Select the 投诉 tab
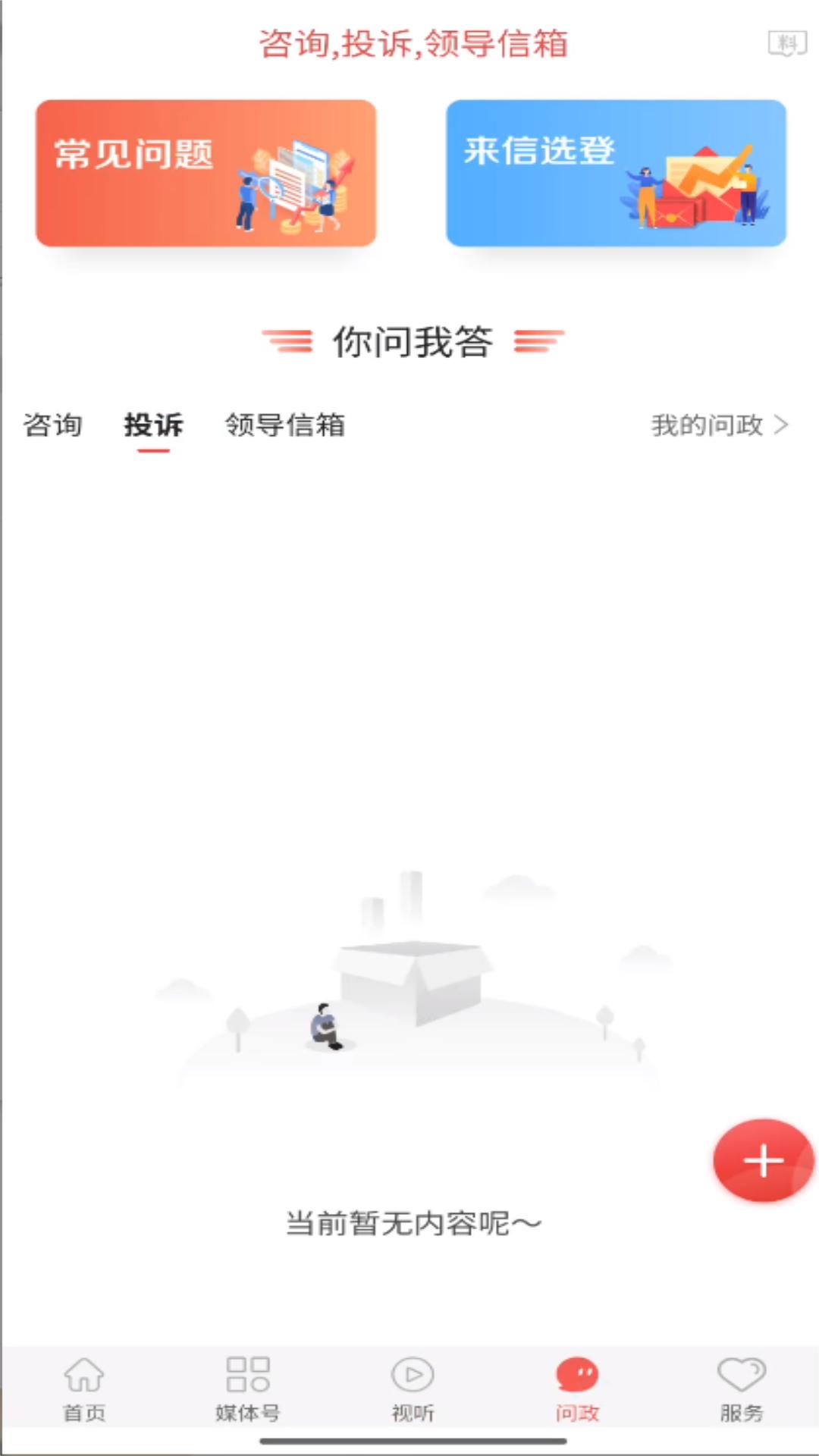The width and height of the screenshot is (819, 1456). point(152,426)
